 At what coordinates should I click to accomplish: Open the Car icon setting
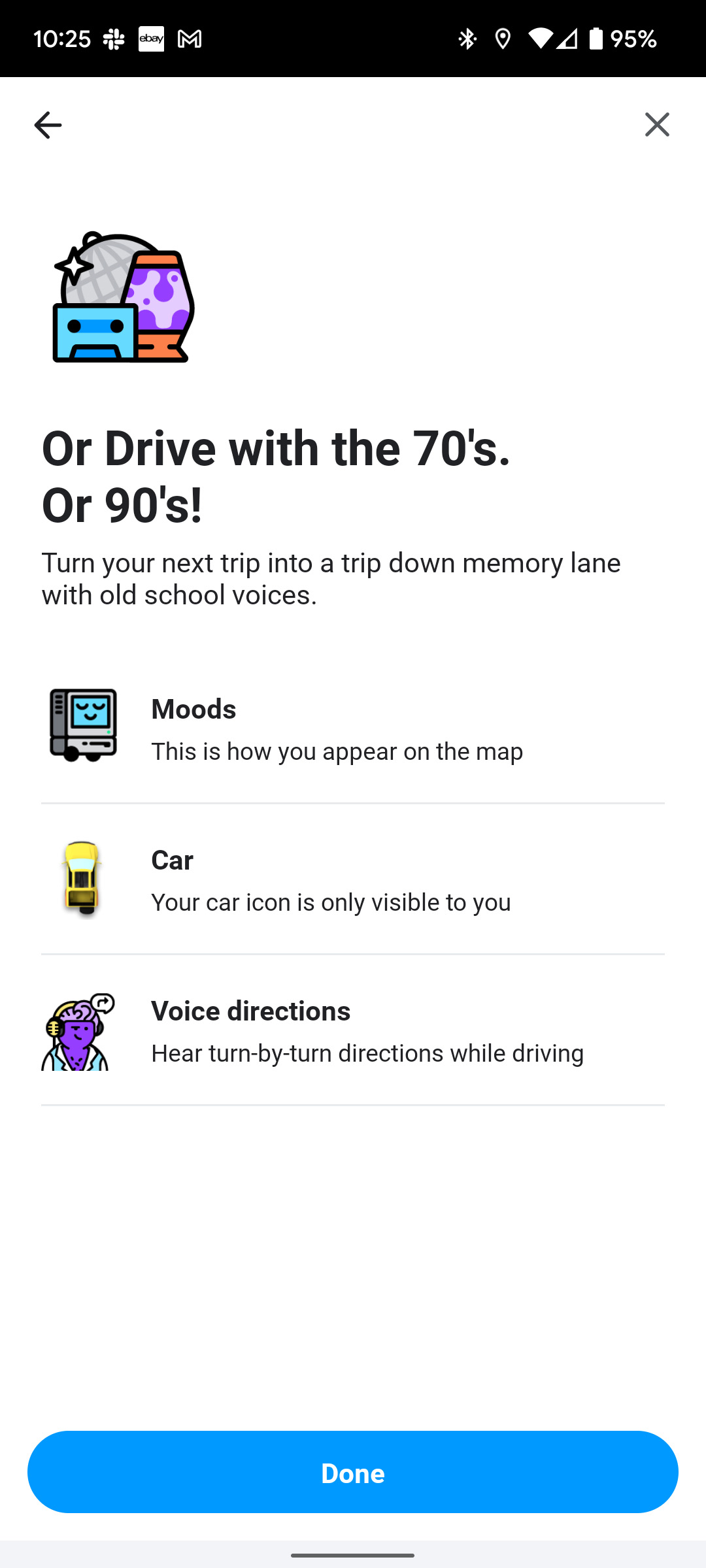[353, 879]
